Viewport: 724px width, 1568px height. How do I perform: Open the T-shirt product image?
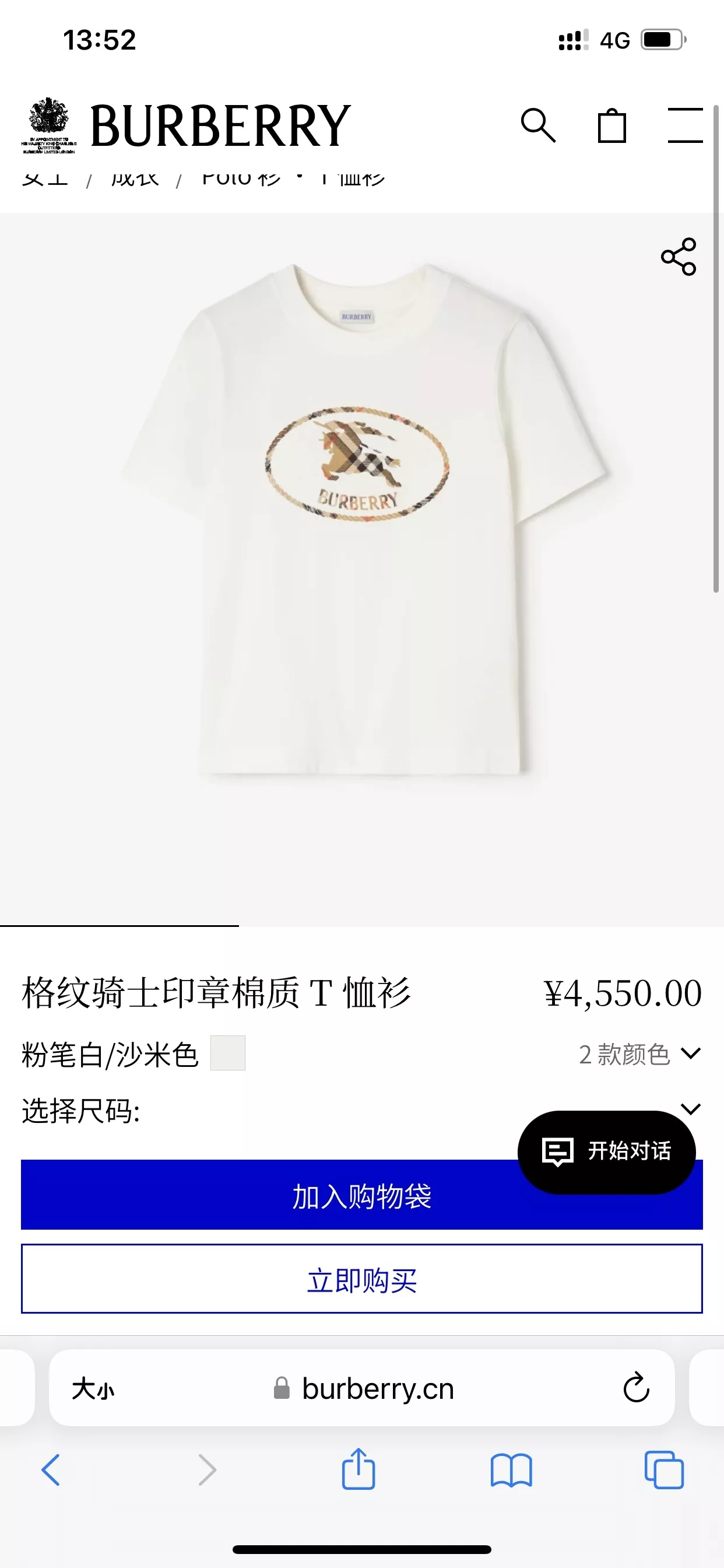point(361,569)
